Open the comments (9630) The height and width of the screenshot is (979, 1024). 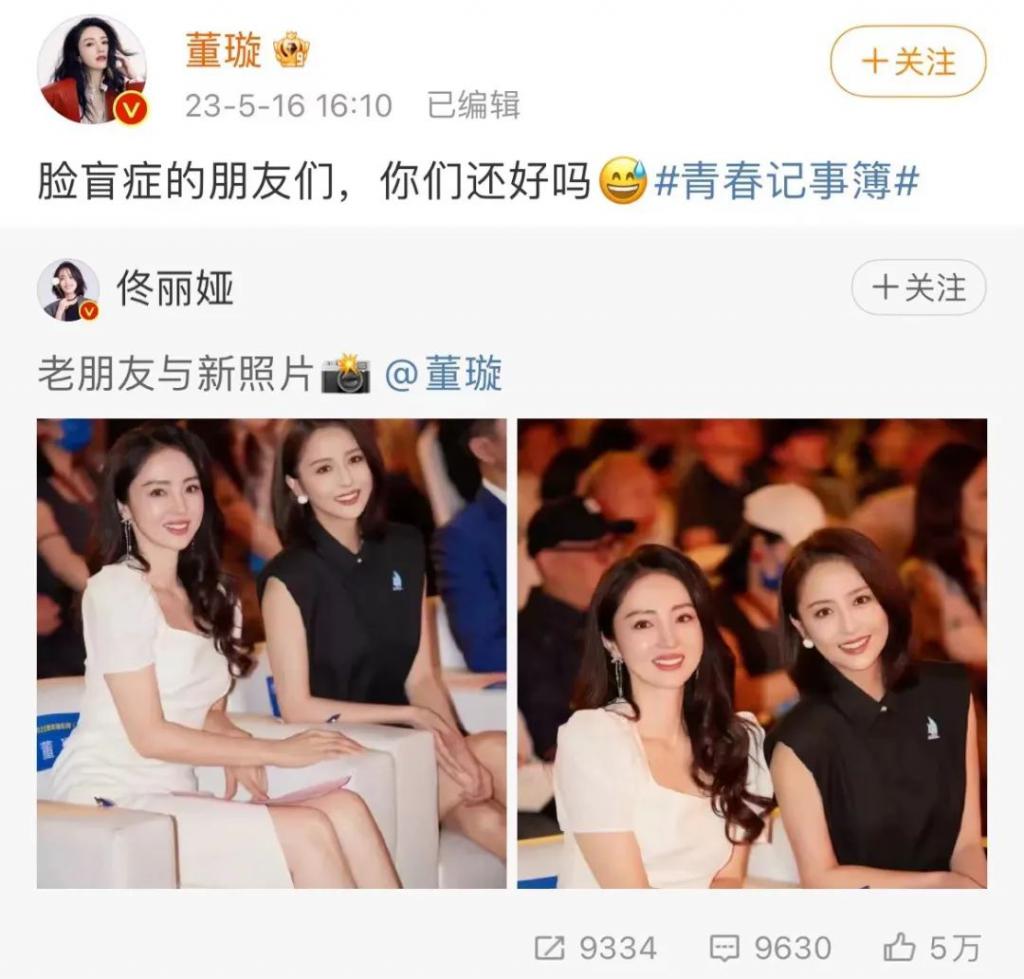[770, 947]
